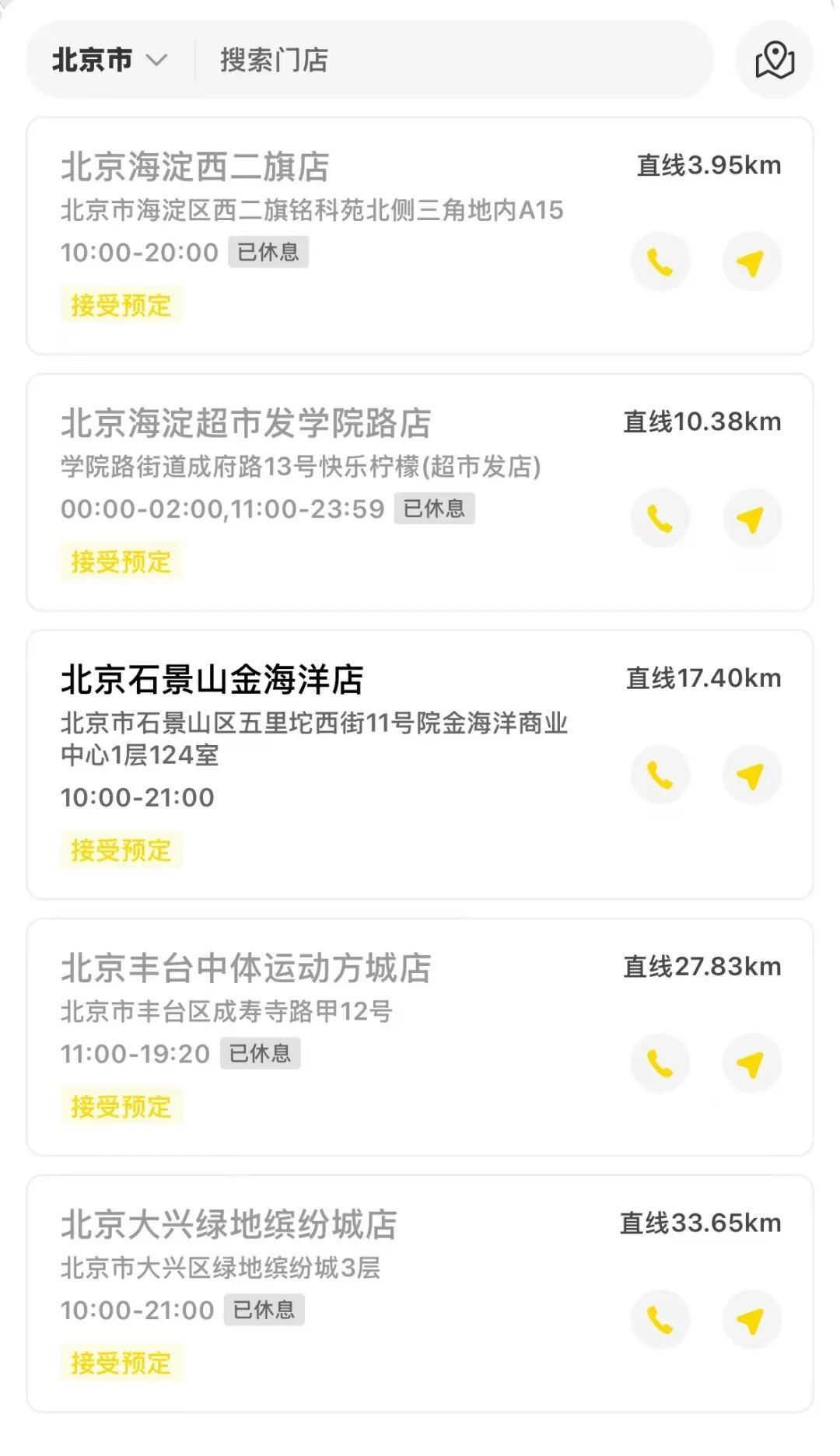Screen dimensions: 840x1456
Task: Select the 北京海淀超市发学院路店 store card
Action: 420,493
